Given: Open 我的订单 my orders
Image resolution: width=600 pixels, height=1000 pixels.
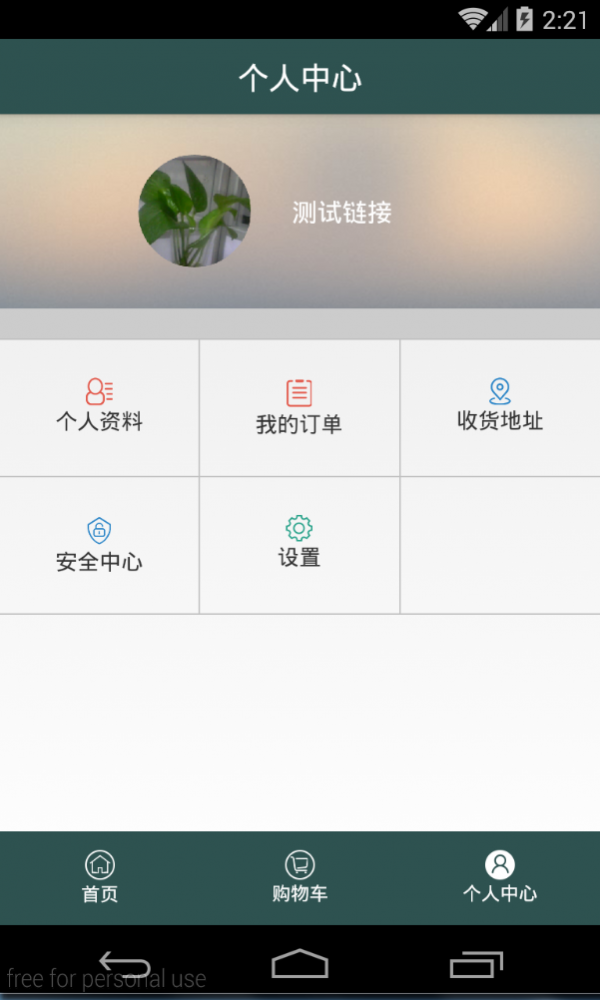Looking at the screenshot, I should click(299, 408).
